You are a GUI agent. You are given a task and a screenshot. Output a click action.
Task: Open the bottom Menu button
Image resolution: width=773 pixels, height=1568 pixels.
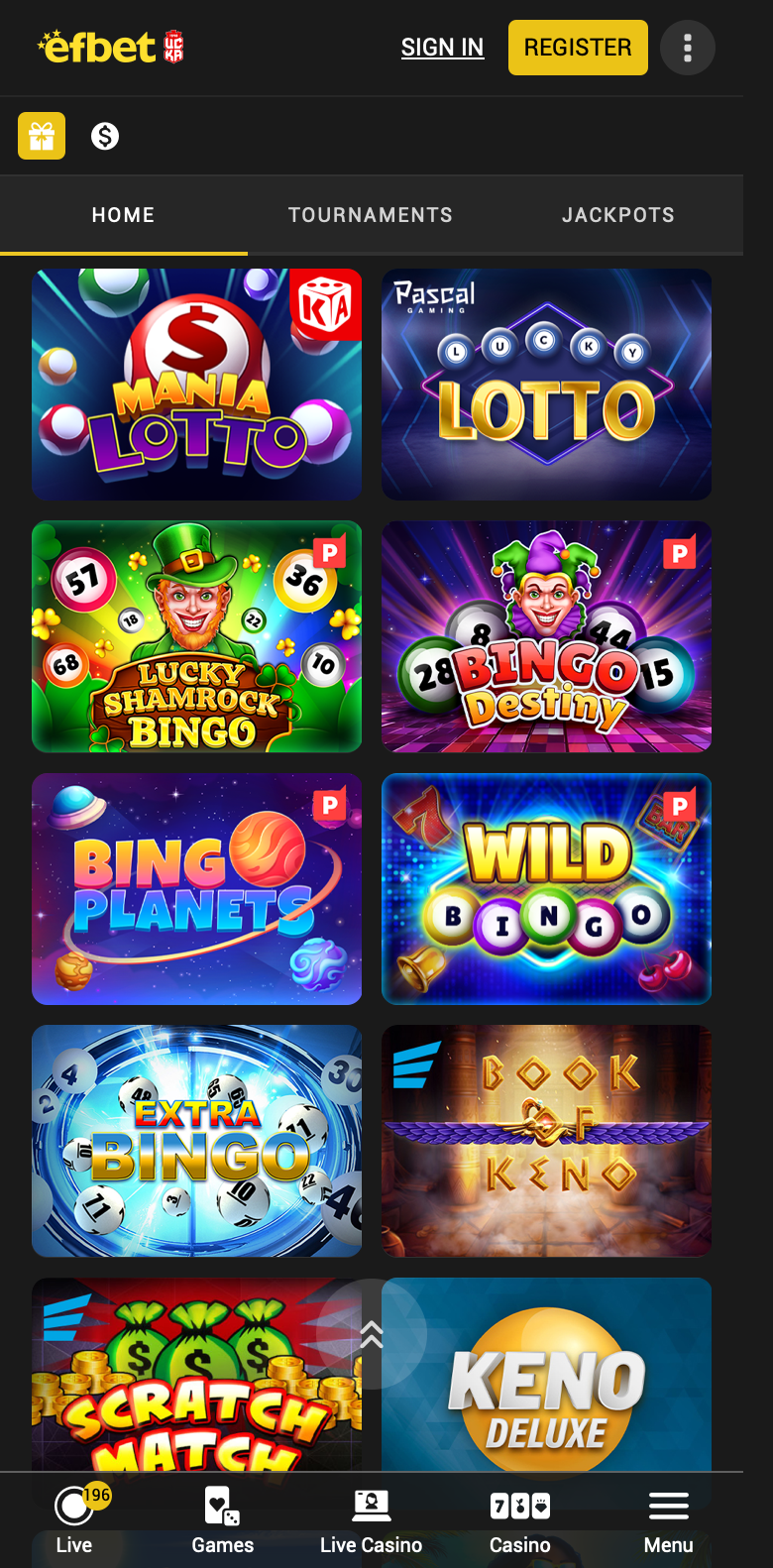click(669, 1520)
